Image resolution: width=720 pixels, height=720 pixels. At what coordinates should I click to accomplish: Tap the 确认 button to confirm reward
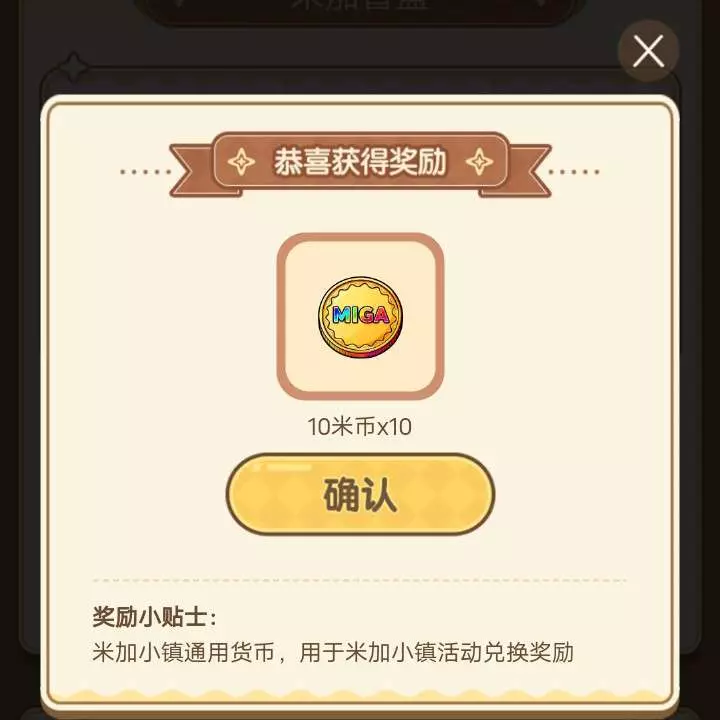point(360,495)
